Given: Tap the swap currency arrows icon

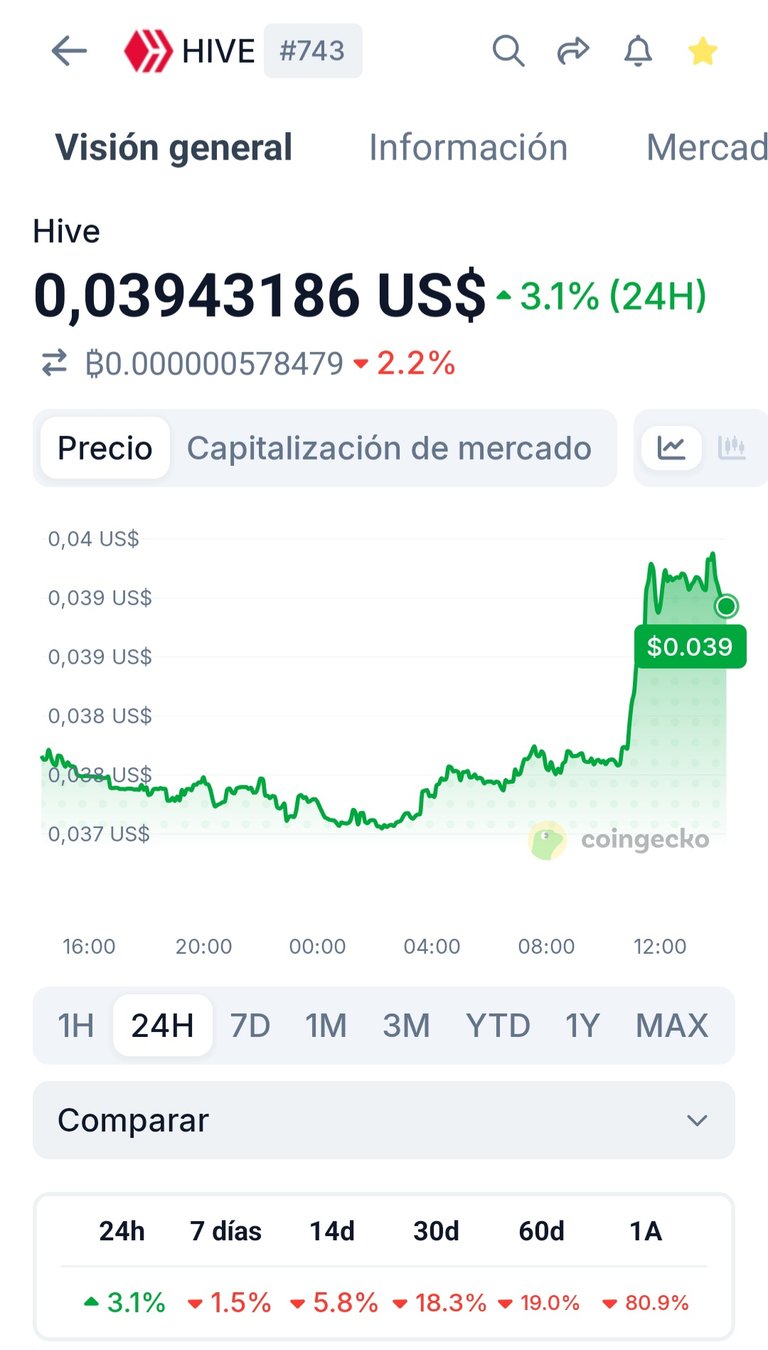Looking at the screenshot, I should pyautogui.click(x=54, y=364).
